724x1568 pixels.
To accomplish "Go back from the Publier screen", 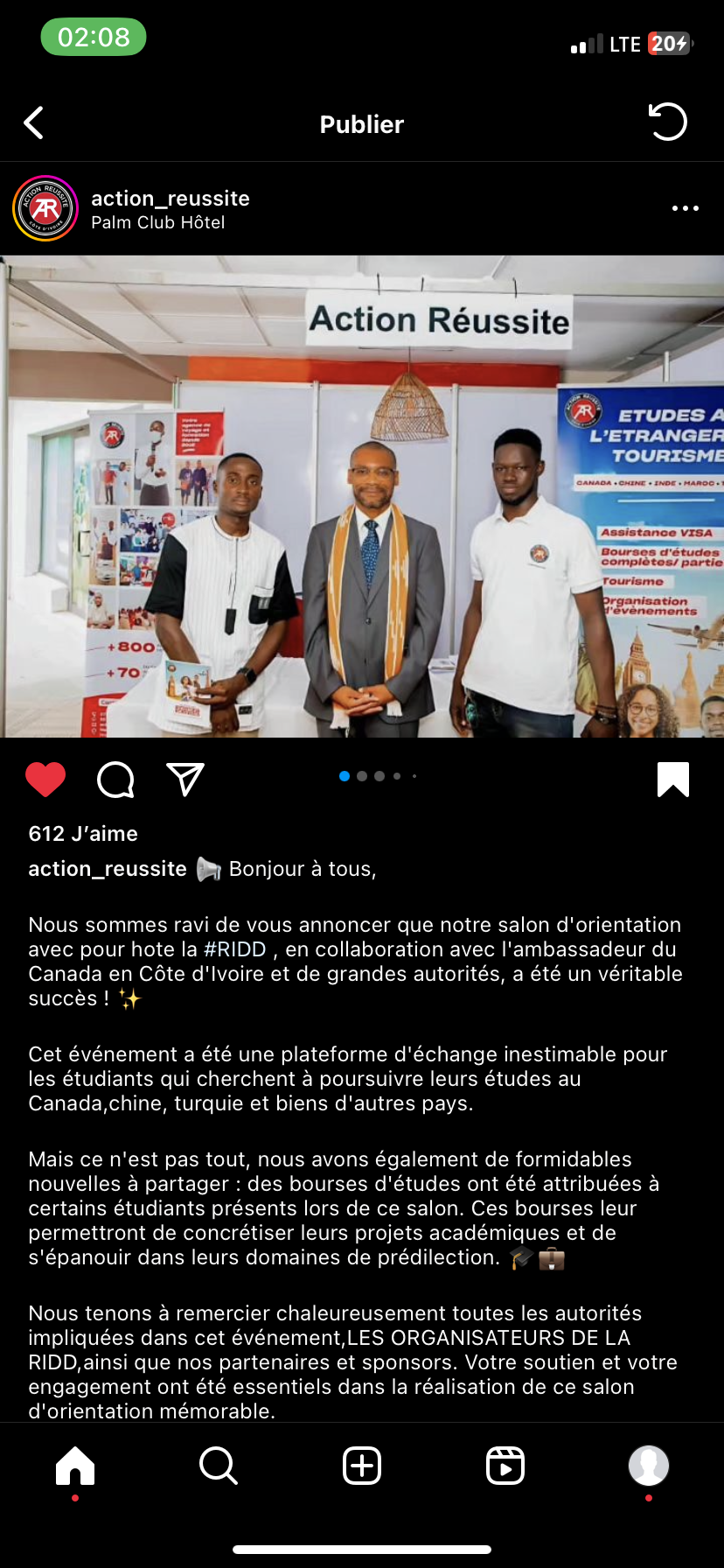I will coord(34,123).
